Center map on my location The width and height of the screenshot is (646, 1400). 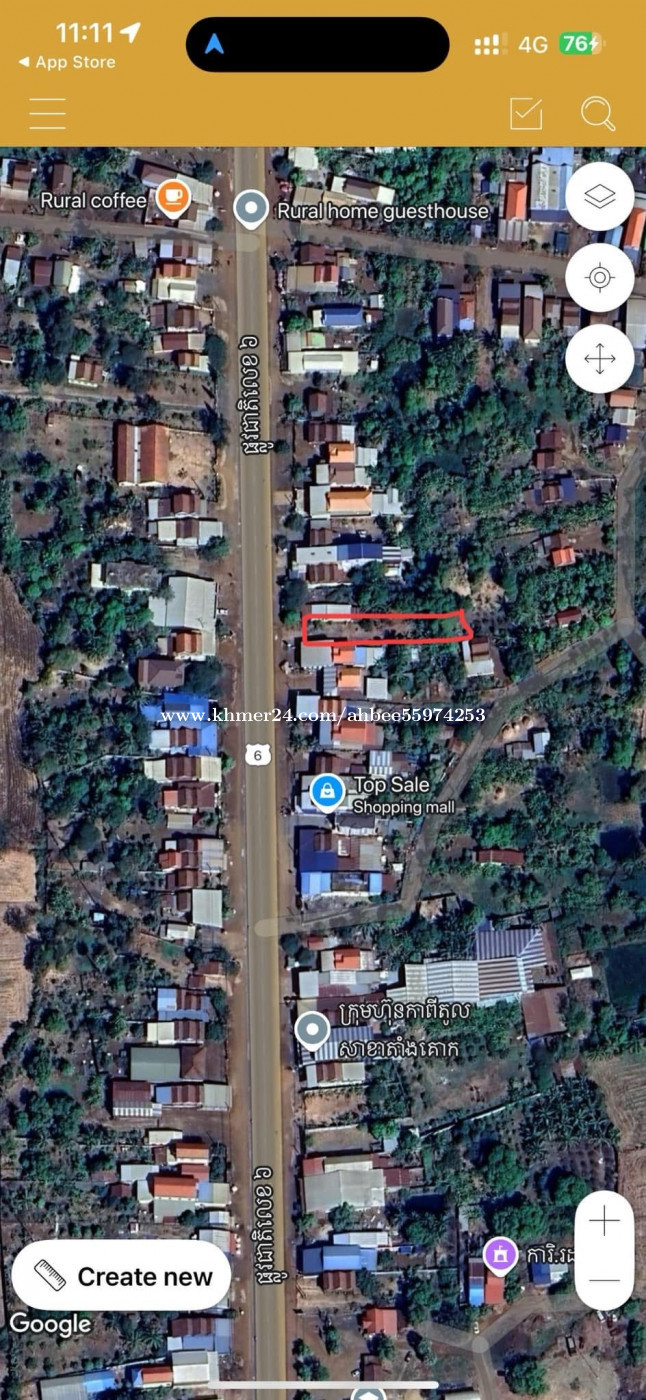600,277
